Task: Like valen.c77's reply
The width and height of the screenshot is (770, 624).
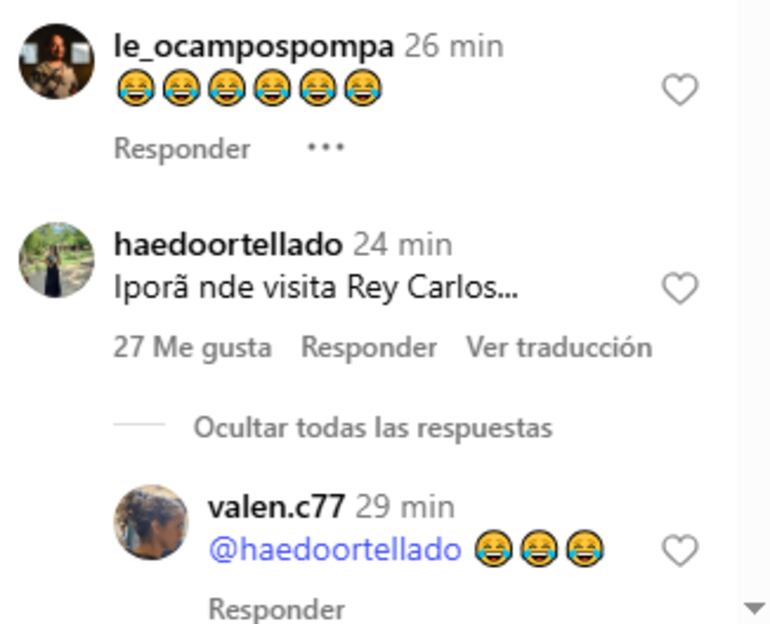Action: (680, 550)
